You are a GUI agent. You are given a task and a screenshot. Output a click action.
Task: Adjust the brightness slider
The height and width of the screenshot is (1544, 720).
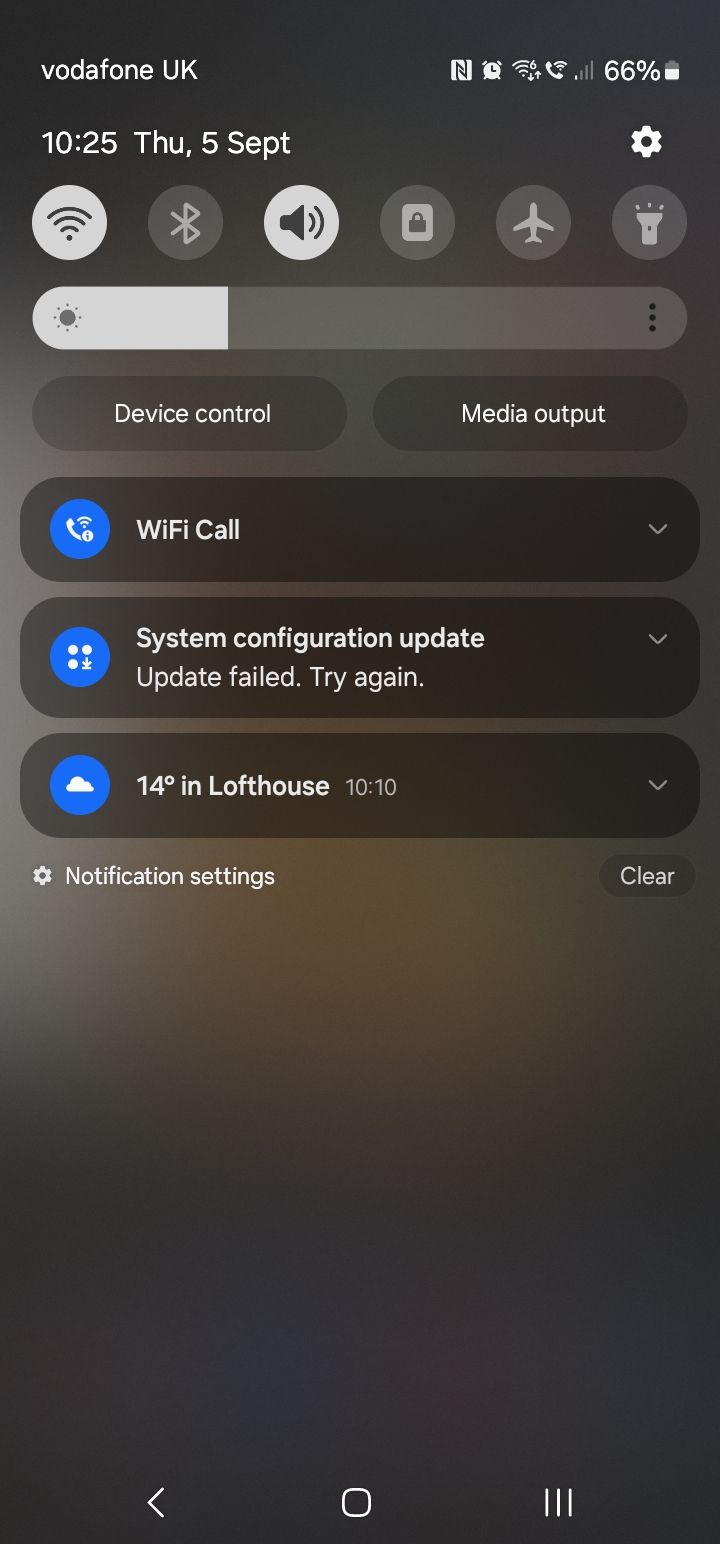tap(228, 317)
